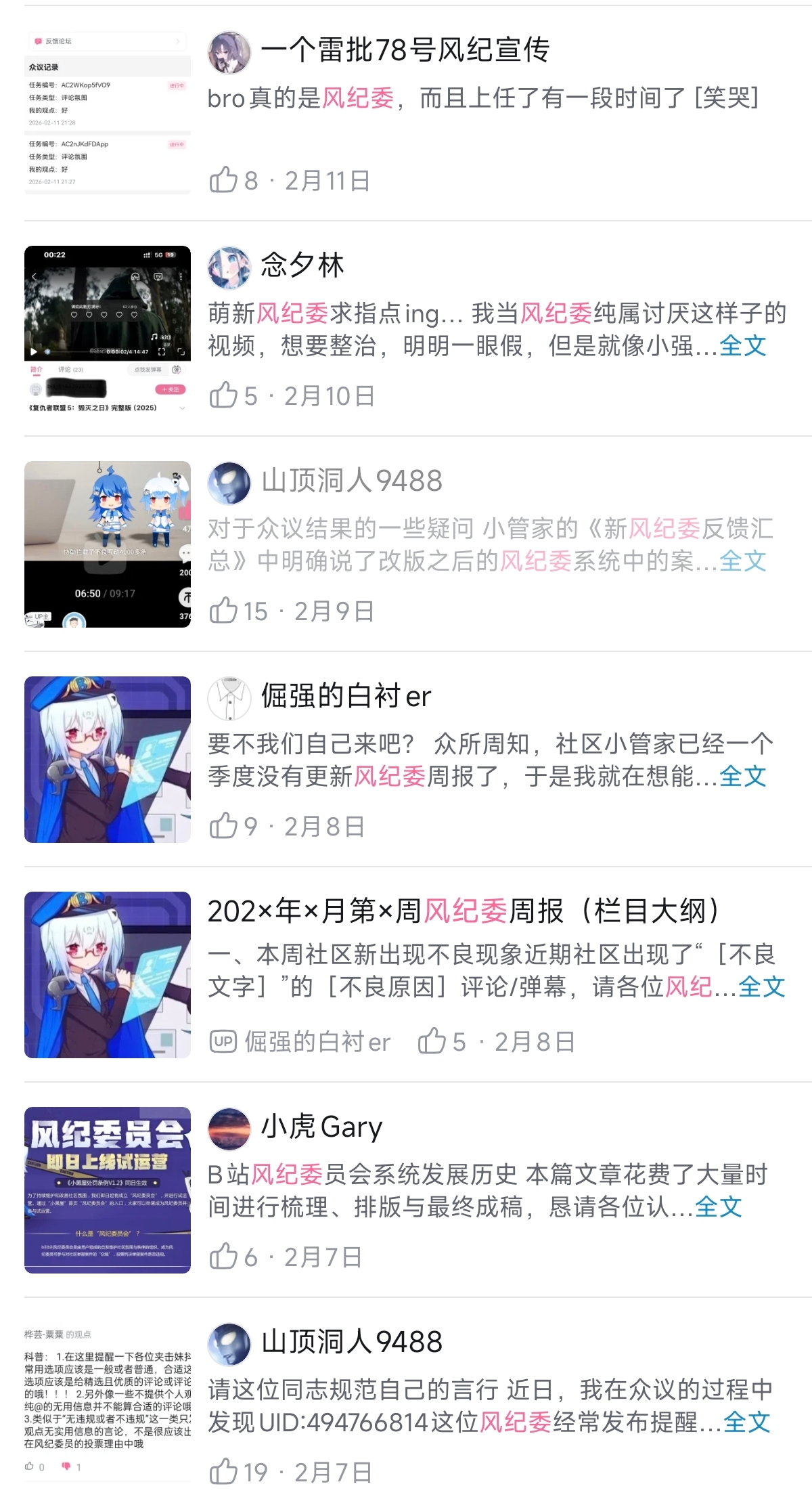812x1501 pixels.
Task: Like 念夕林's post from 2月10日
Action: (x=224, y=396)
